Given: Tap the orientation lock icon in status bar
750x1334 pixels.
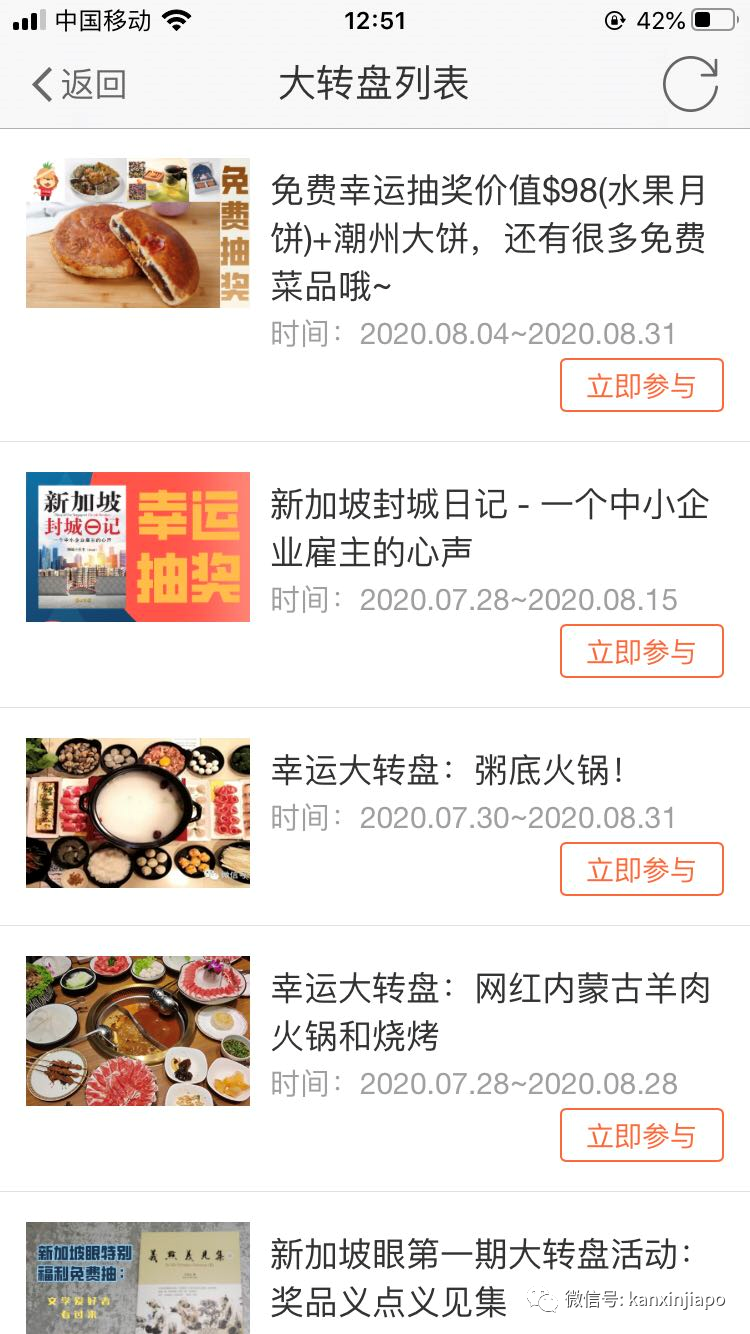Looking at the screenshot, I should (614, 17).
